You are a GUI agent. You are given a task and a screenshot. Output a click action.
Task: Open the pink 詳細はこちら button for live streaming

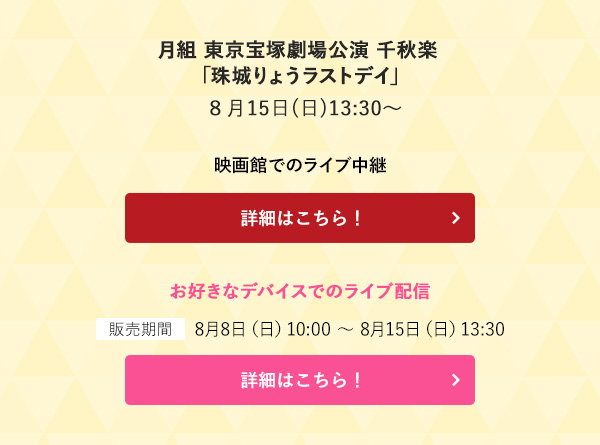[x=299, y=380]
